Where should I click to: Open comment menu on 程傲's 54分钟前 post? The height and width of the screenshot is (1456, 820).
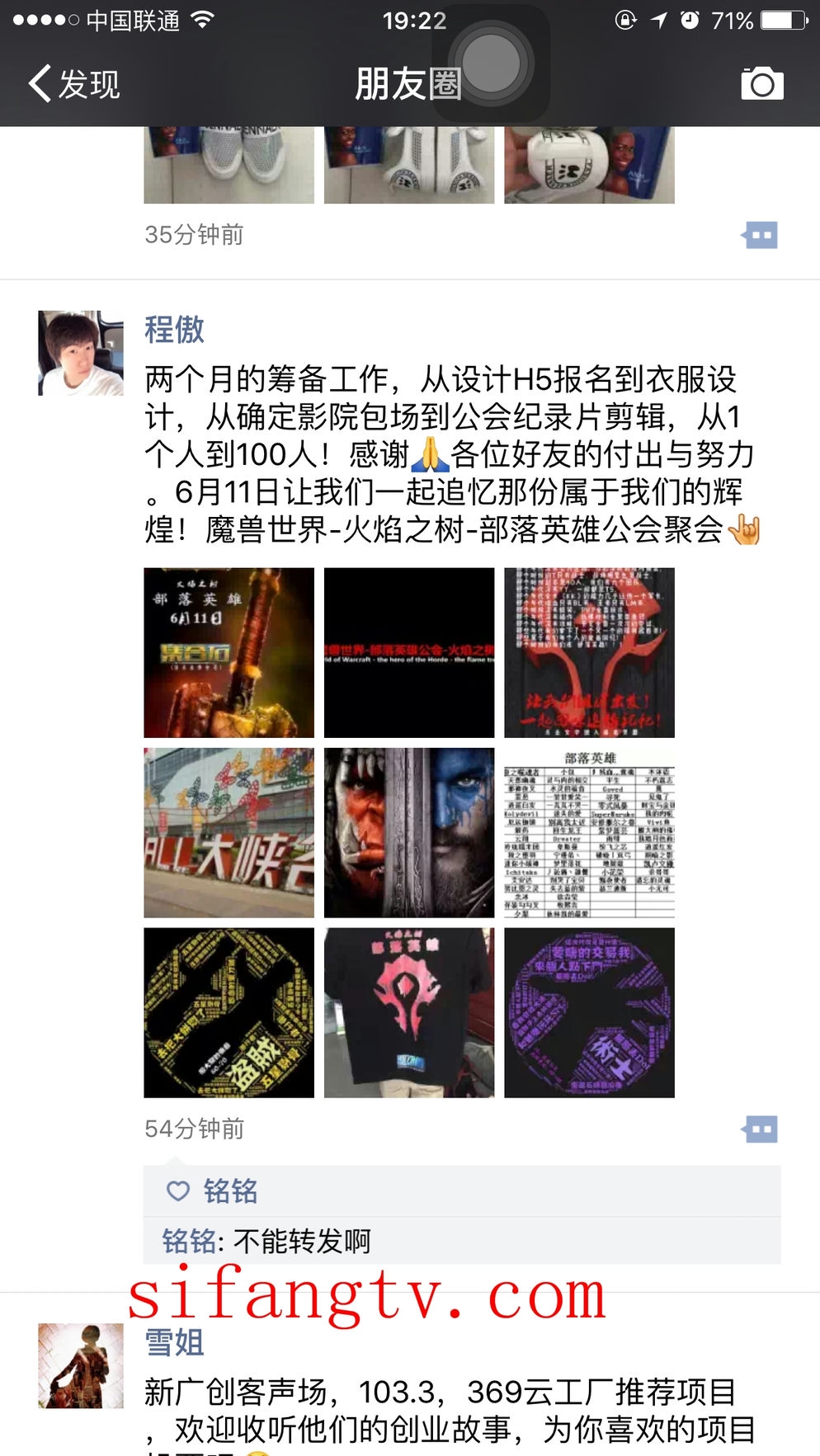[x=760, y=1130]
